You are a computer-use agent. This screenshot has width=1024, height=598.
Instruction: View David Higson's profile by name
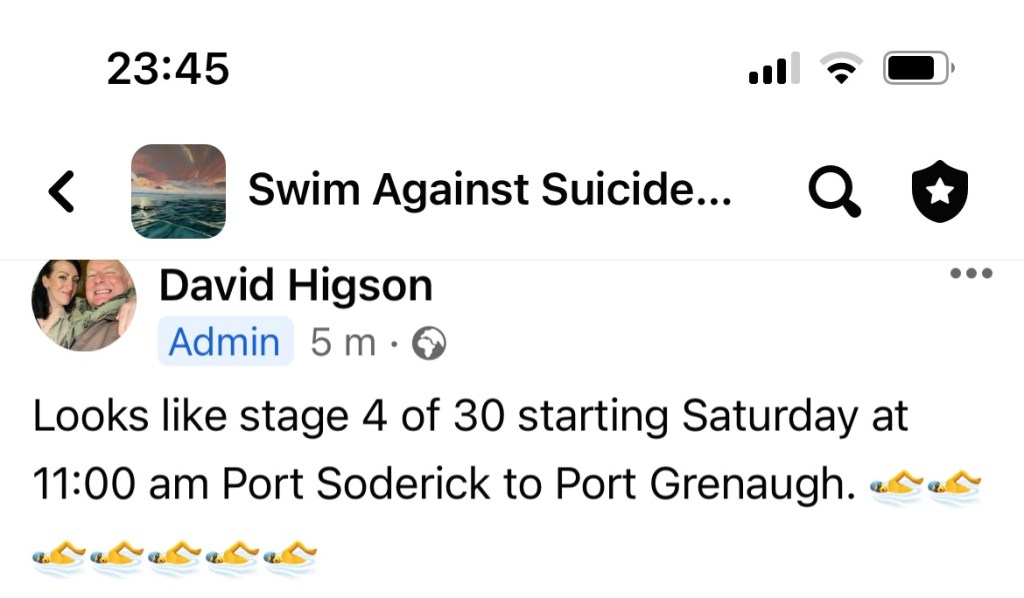(x=296, y=287)
